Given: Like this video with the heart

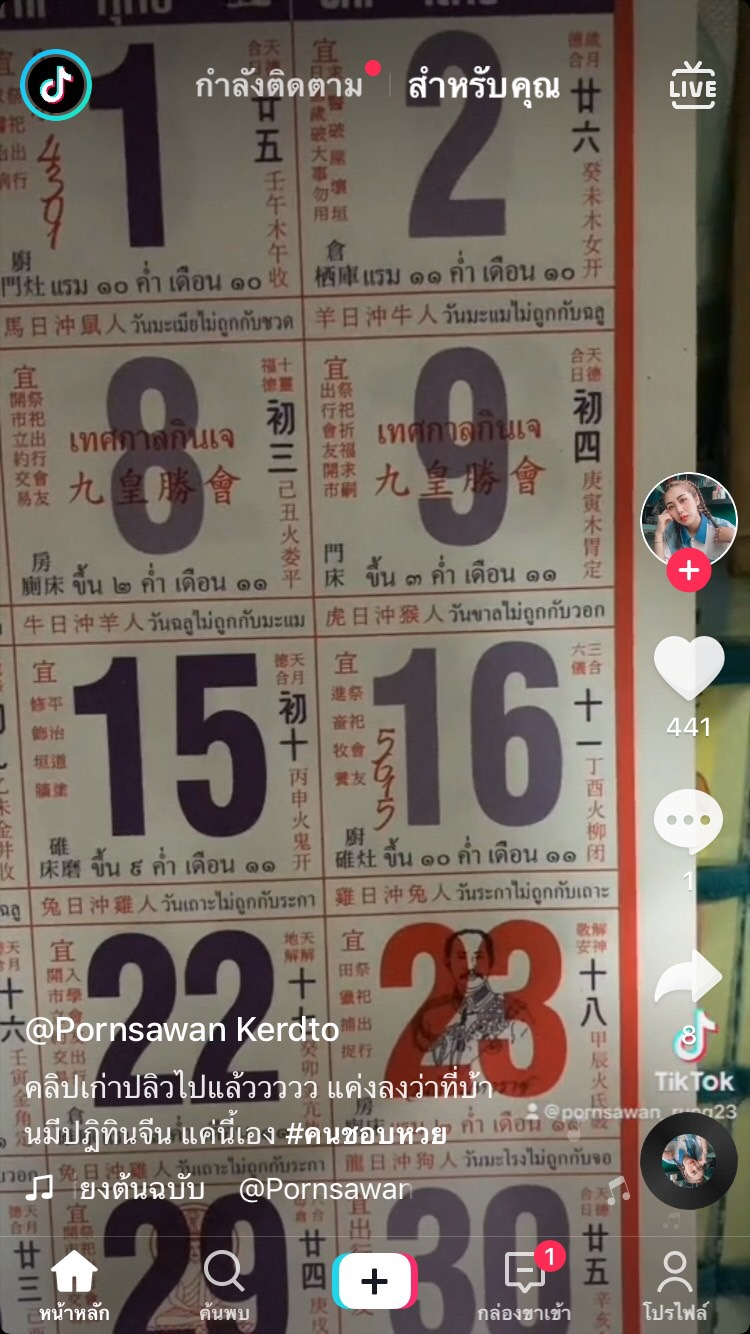Looking at the screenshot, I should (x=688, y=668).
